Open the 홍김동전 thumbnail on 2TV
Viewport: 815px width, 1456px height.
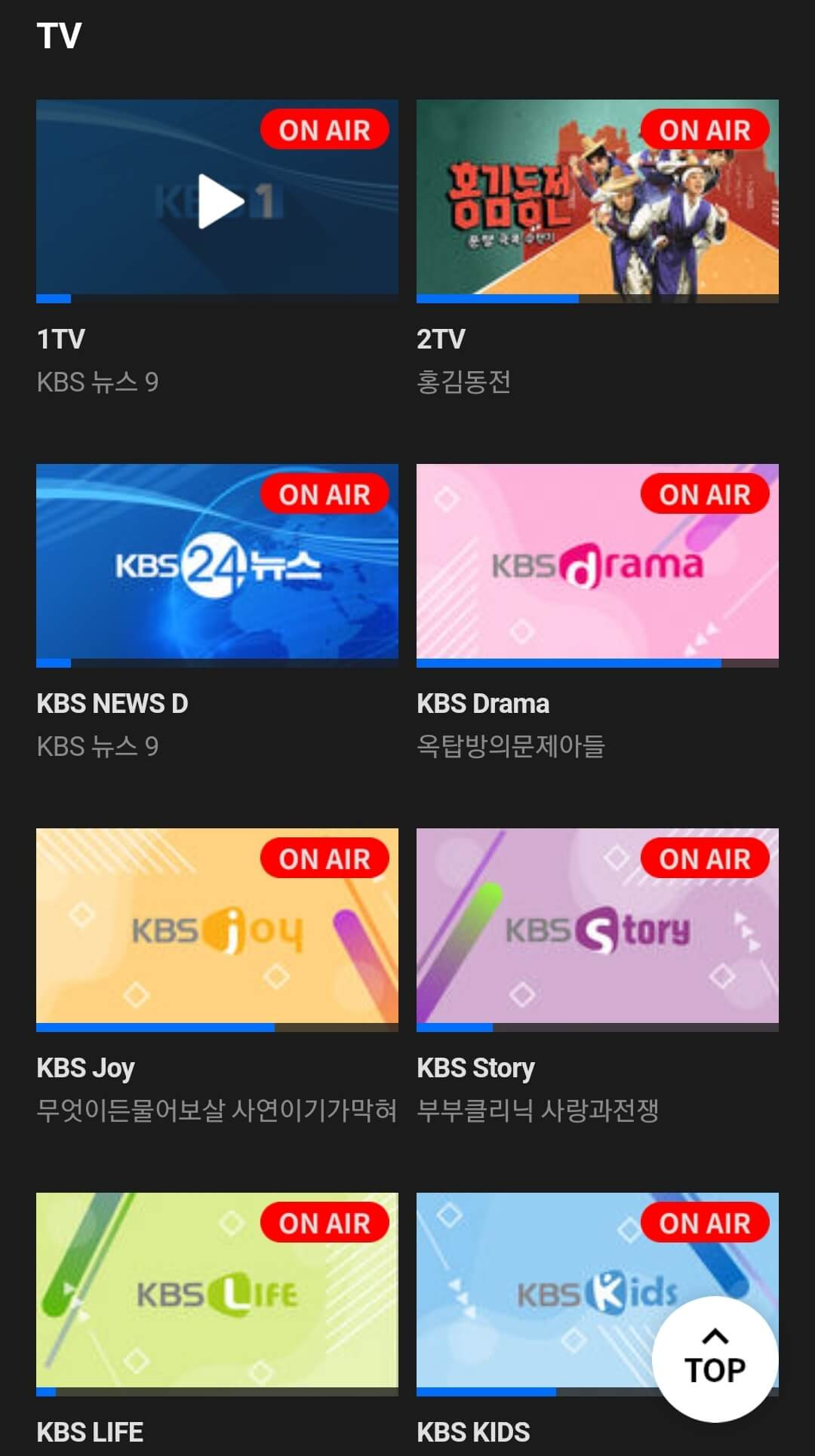(x=596, y=200)
